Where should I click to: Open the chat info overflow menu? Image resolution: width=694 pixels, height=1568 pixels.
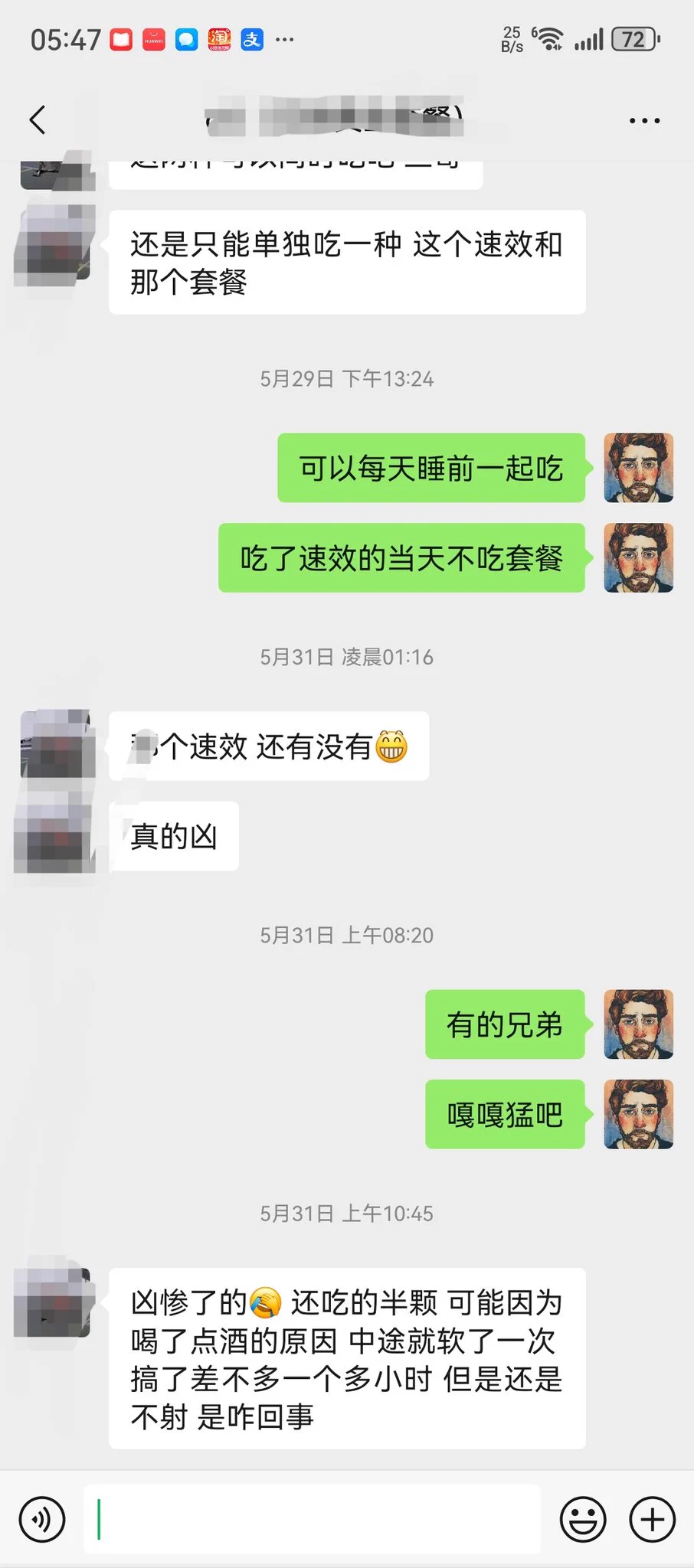tap(644, 120)
